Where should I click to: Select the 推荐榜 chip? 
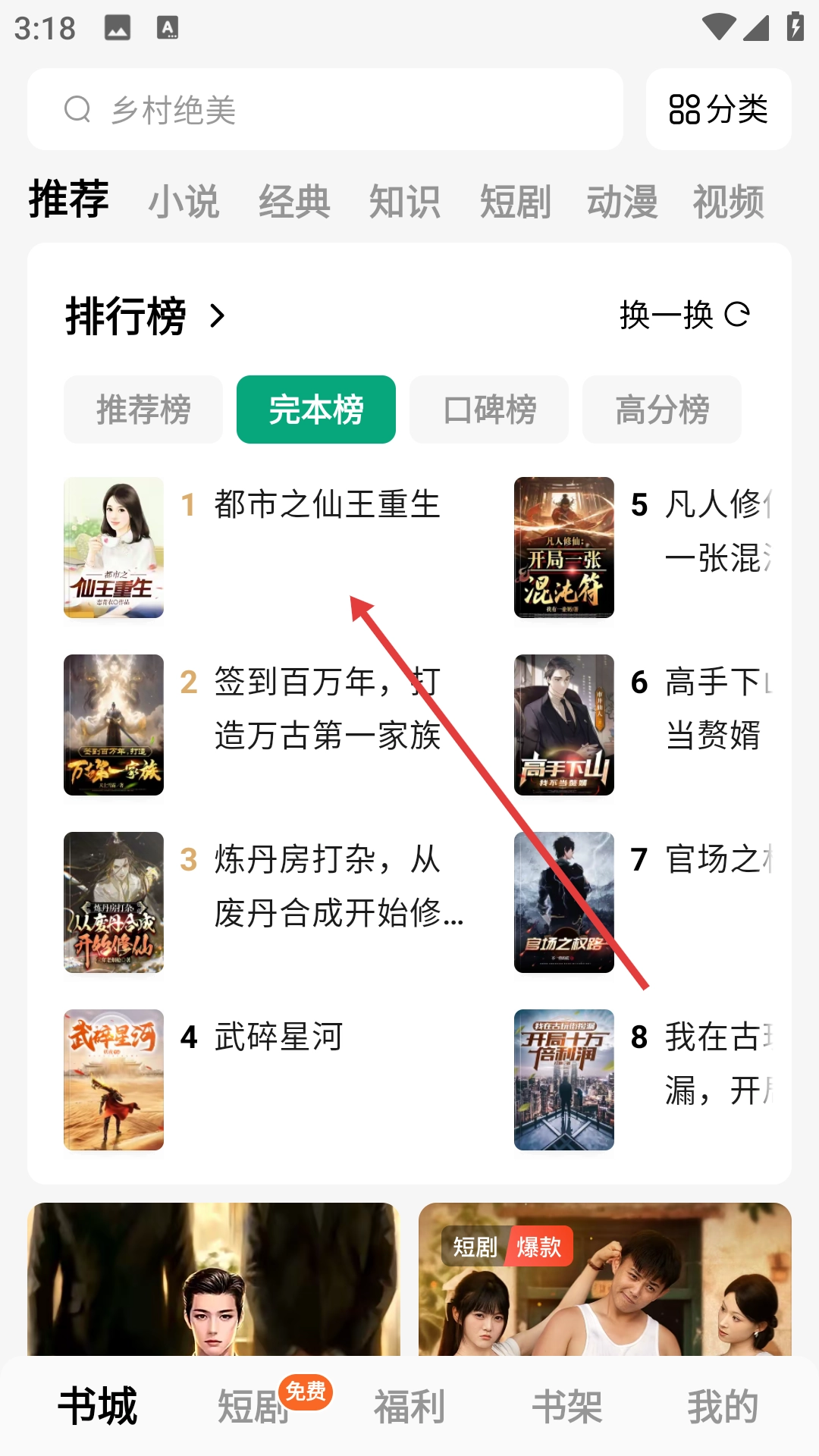pos(143,409)
